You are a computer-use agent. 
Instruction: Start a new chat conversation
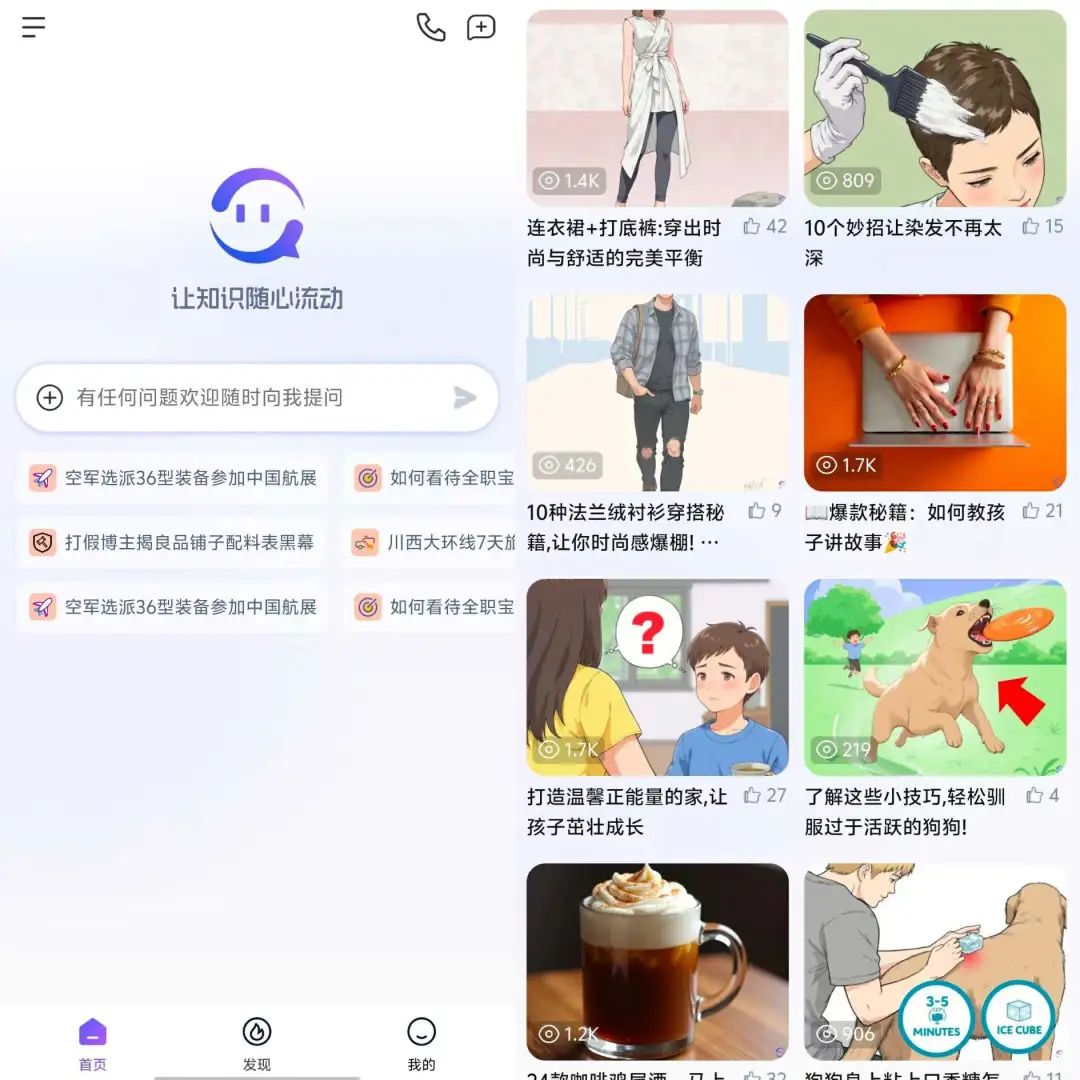(481, 27)
